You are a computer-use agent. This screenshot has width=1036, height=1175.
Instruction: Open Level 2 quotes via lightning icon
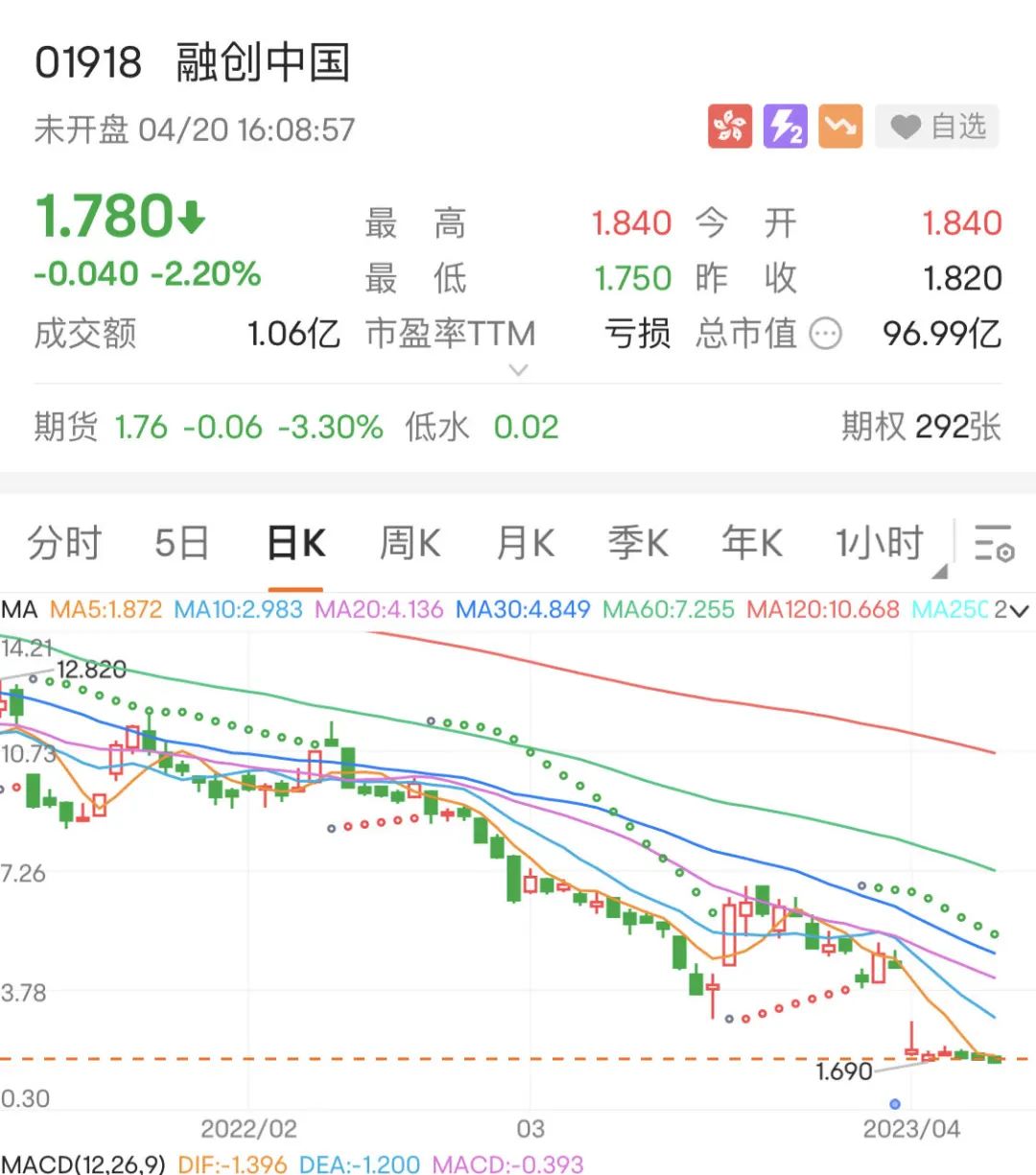[785, 126]
